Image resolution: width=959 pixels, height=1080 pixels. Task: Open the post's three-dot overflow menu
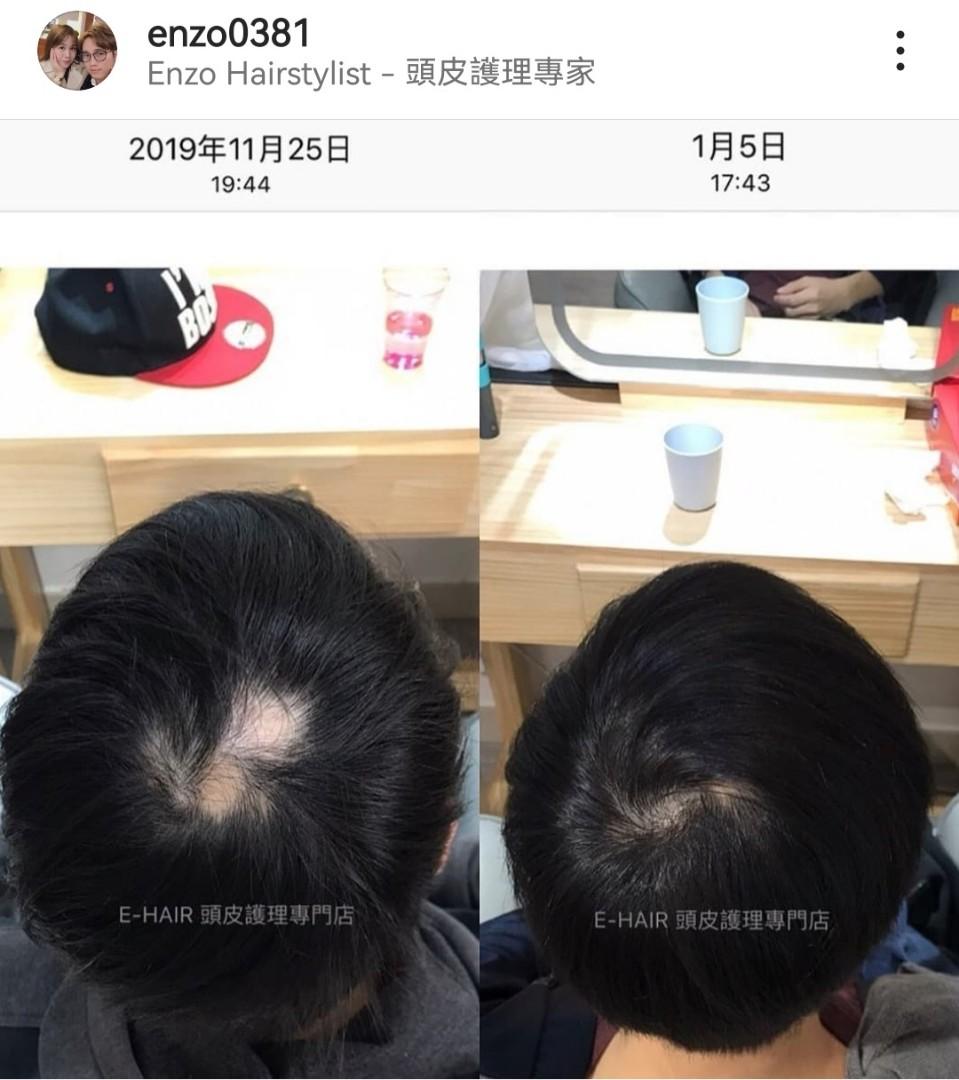tap(900, 51)
